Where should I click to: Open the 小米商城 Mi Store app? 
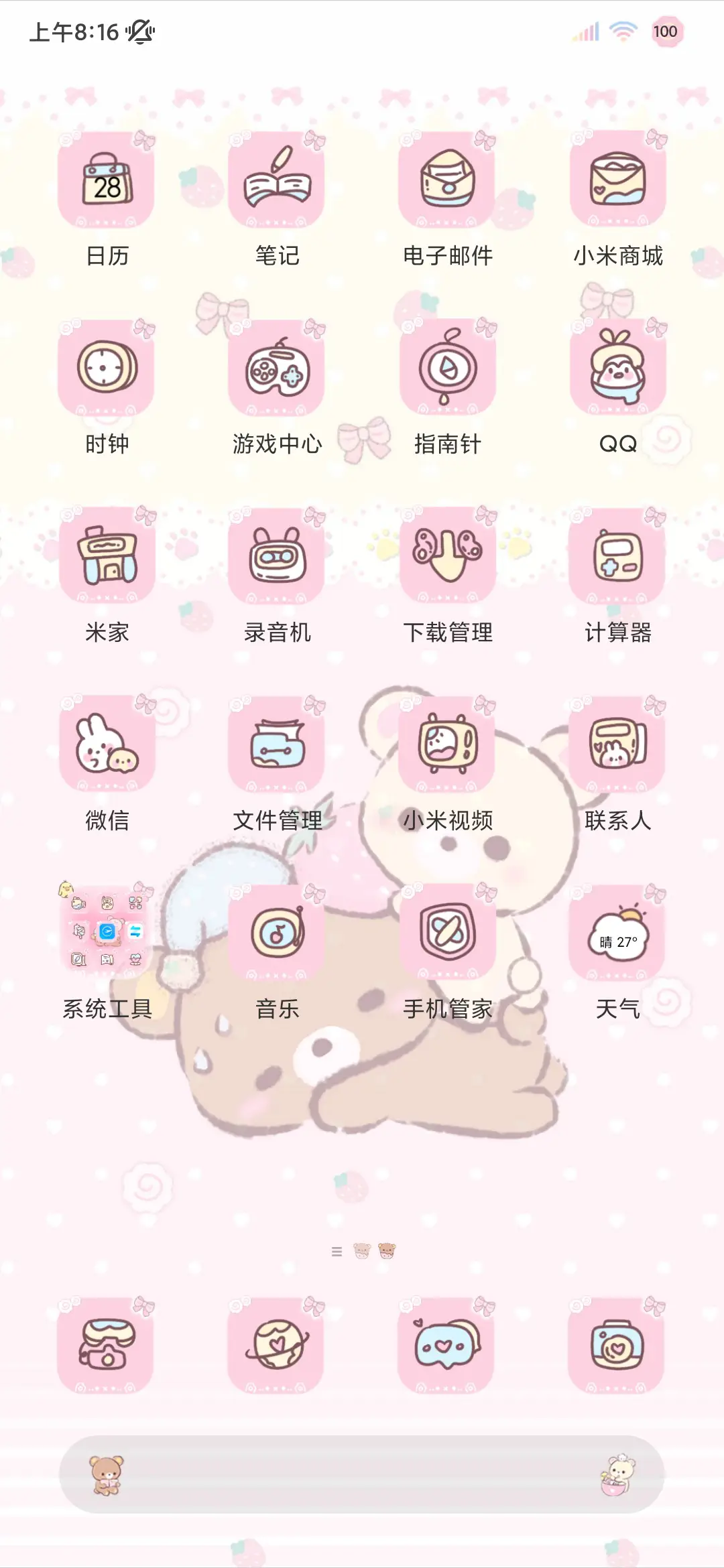[x=618, y=181]
